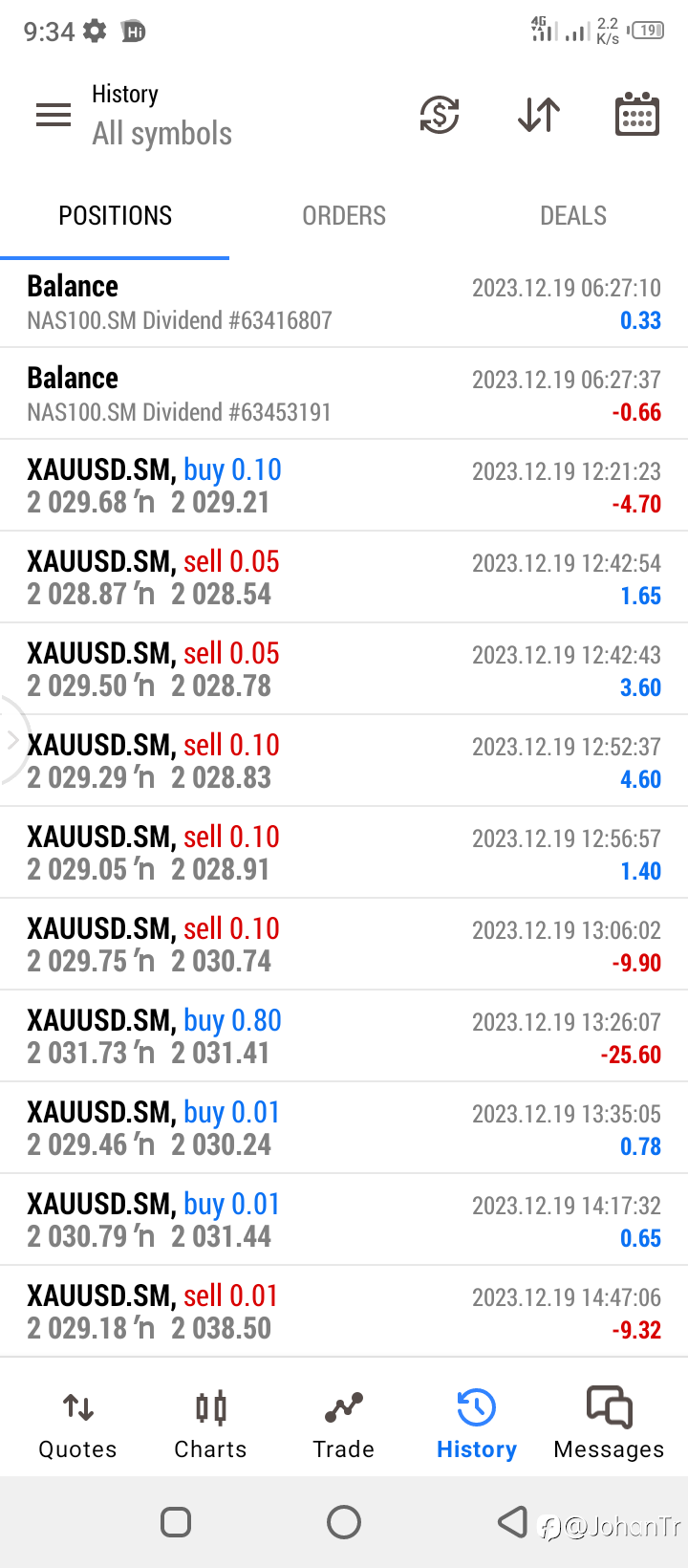View the XAUUSD.SM sell 0.01 position details
The height and width of the screenshot is (1568, 688).
click(344, 1312)
